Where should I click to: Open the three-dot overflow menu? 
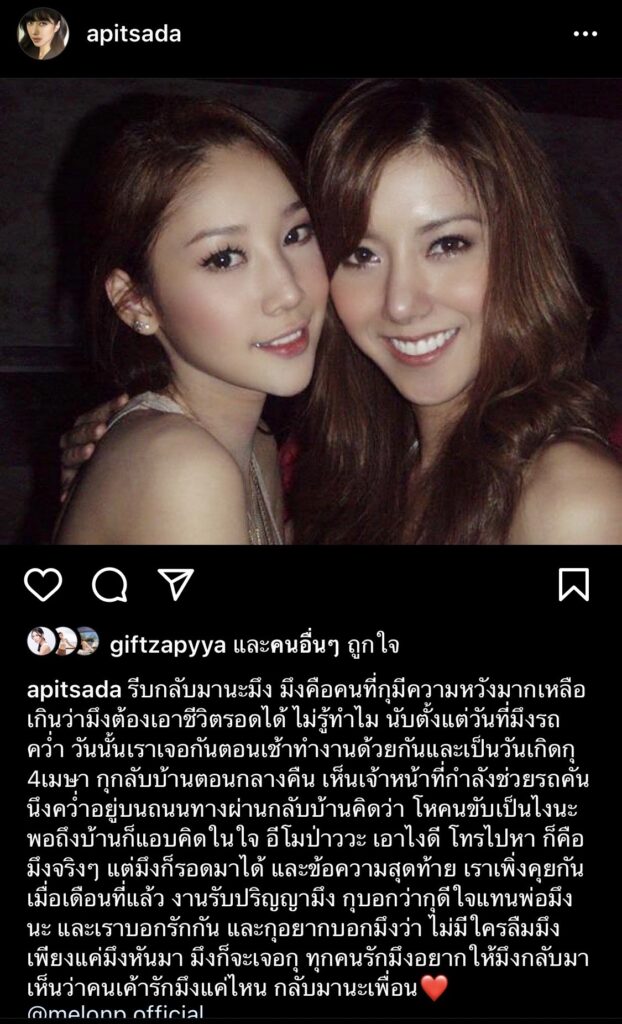click(x=584, y=34)
